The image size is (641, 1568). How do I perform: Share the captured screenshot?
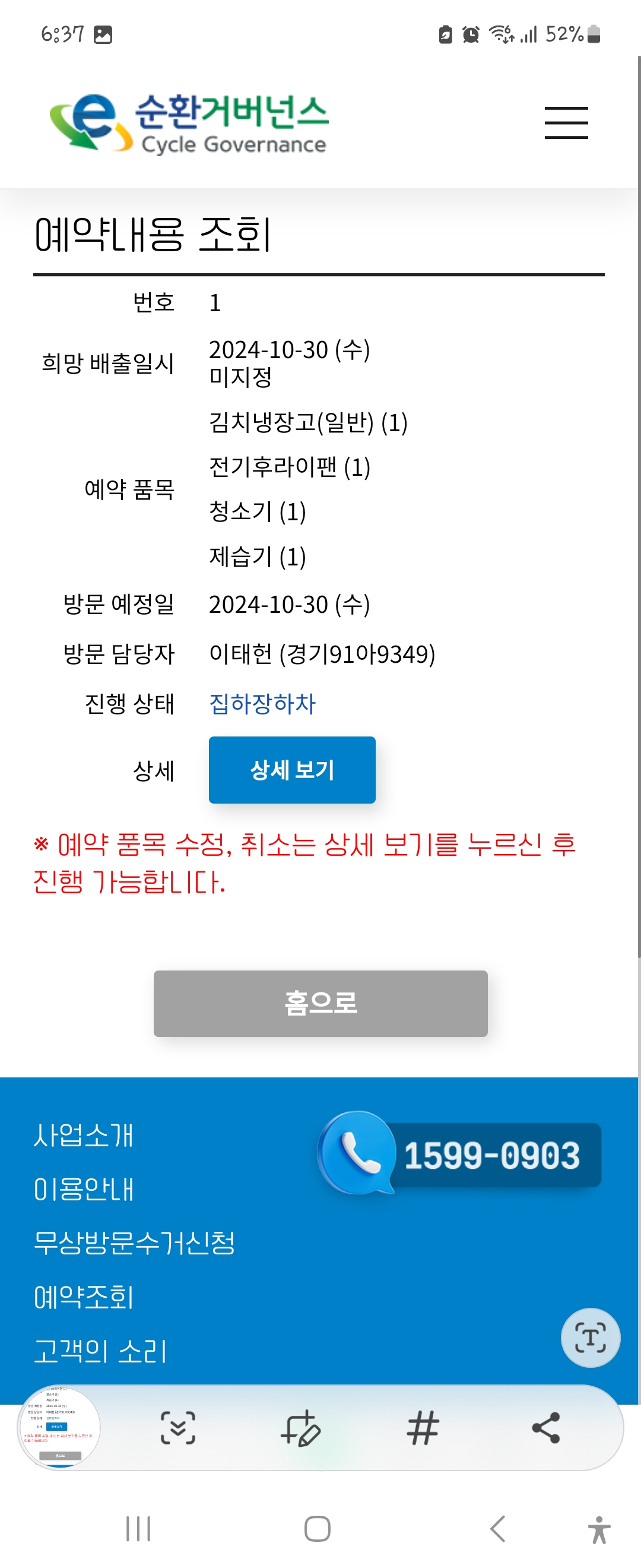click(x=545, y=1427)
